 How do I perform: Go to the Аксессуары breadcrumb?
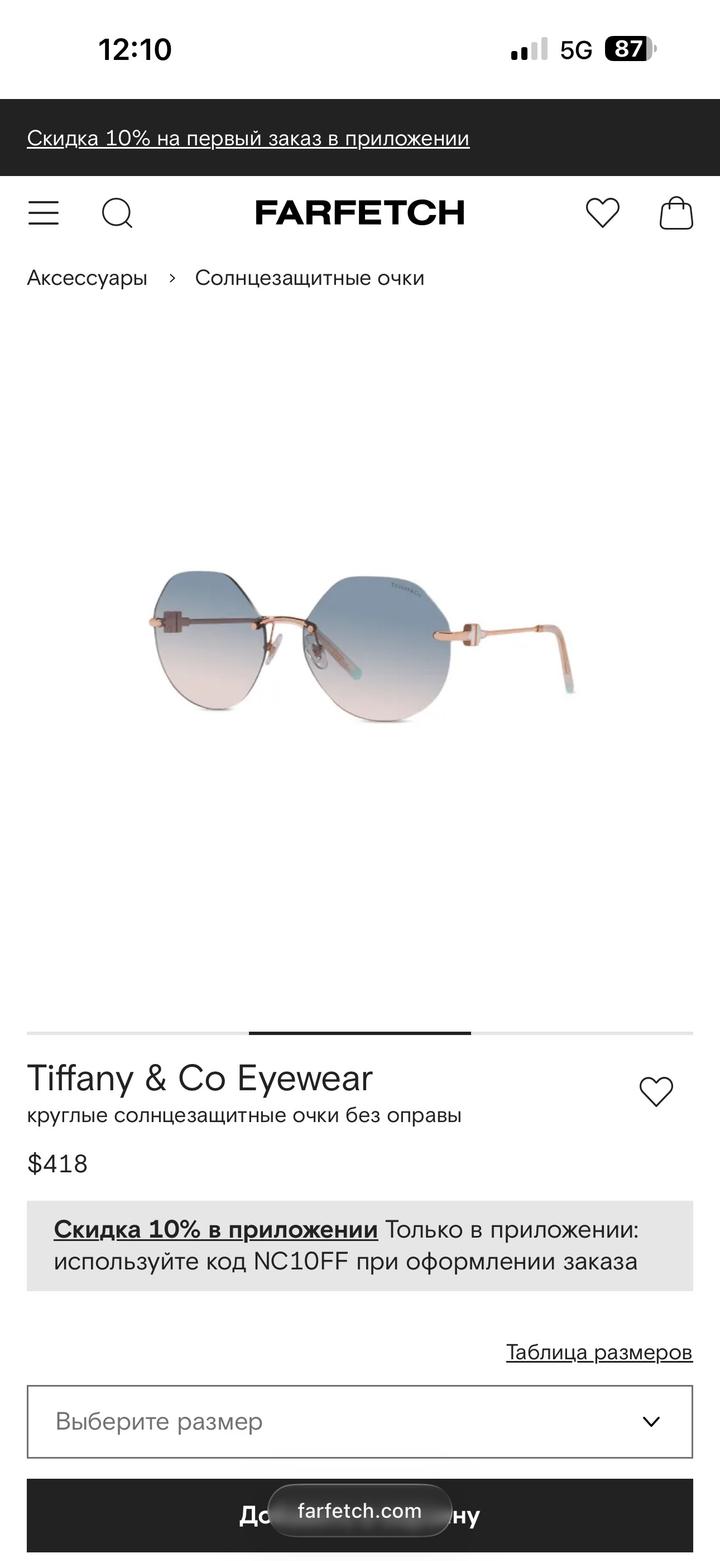87,278
